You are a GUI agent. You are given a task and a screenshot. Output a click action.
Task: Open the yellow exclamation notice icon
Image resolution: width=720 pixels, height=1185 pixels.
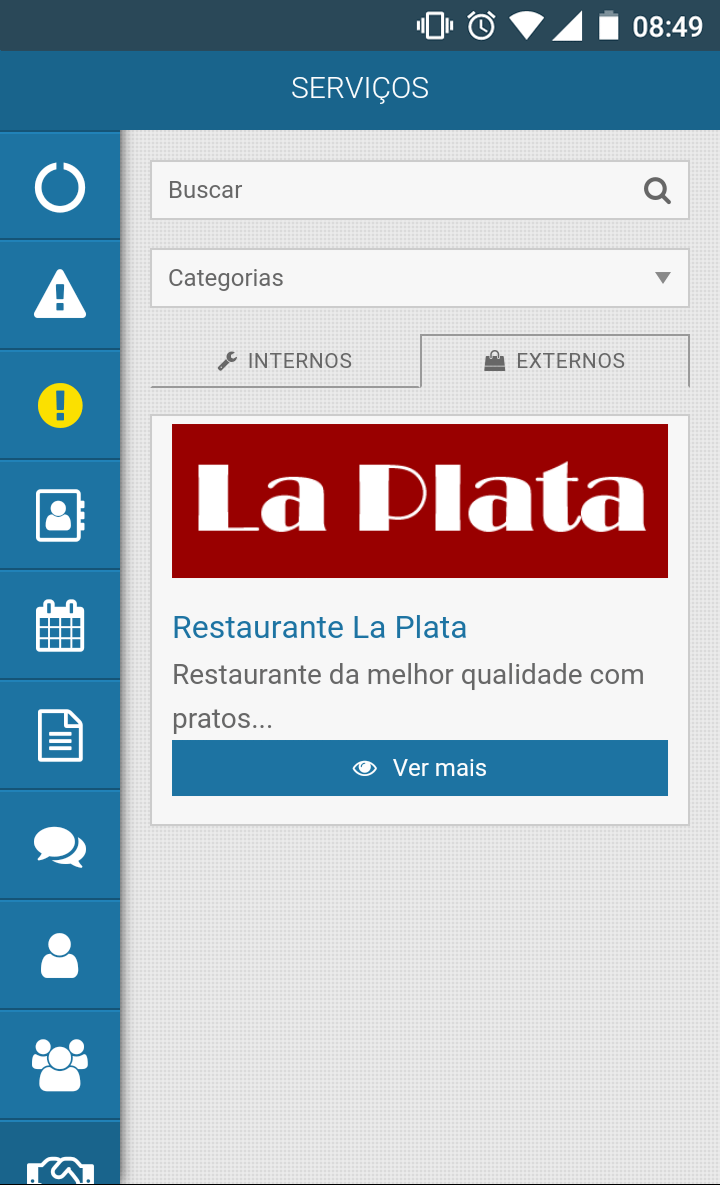pyautogui.click(x=60, y=406)
